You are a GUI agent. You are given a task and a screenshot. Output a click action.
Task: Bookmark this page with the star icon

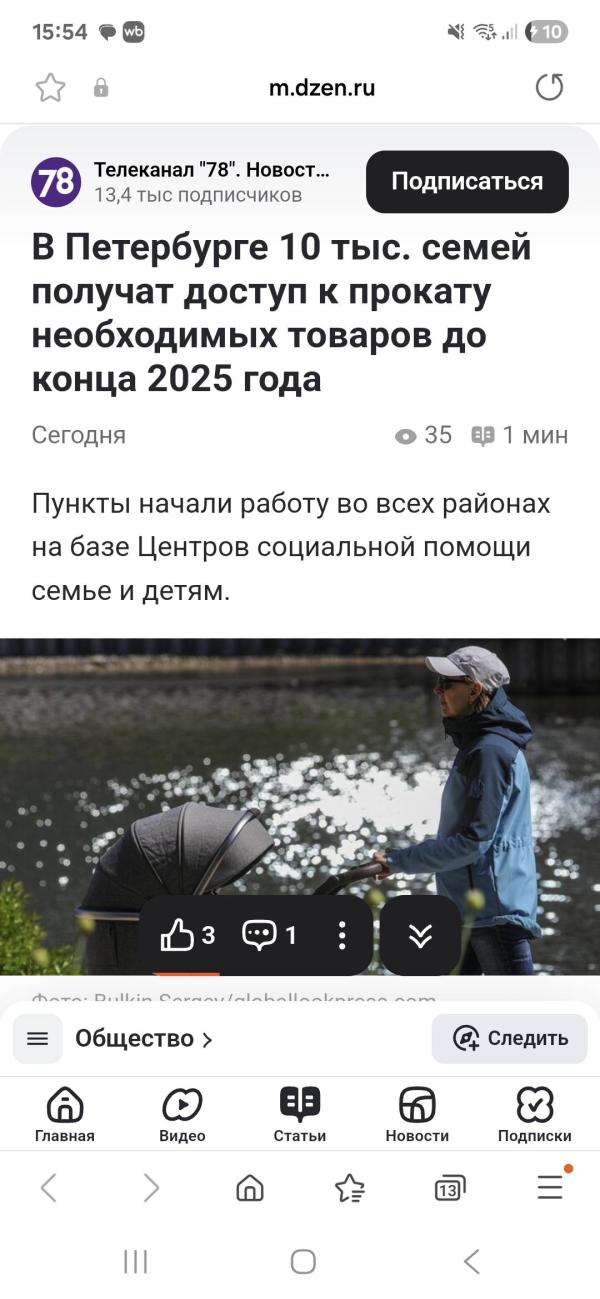point(50,88)
